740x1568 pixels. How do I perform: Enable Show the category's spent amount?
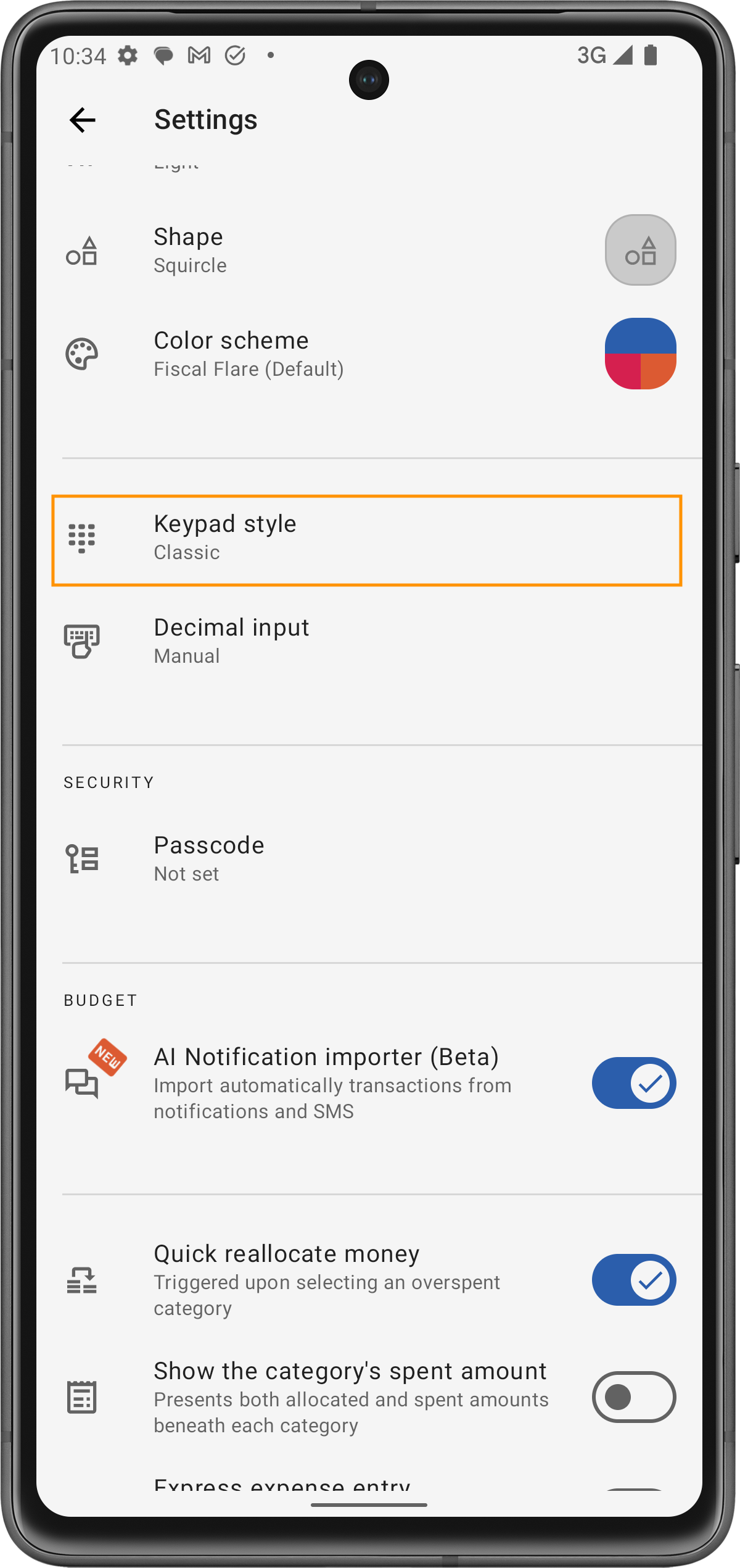click(x=633, y=1397)
